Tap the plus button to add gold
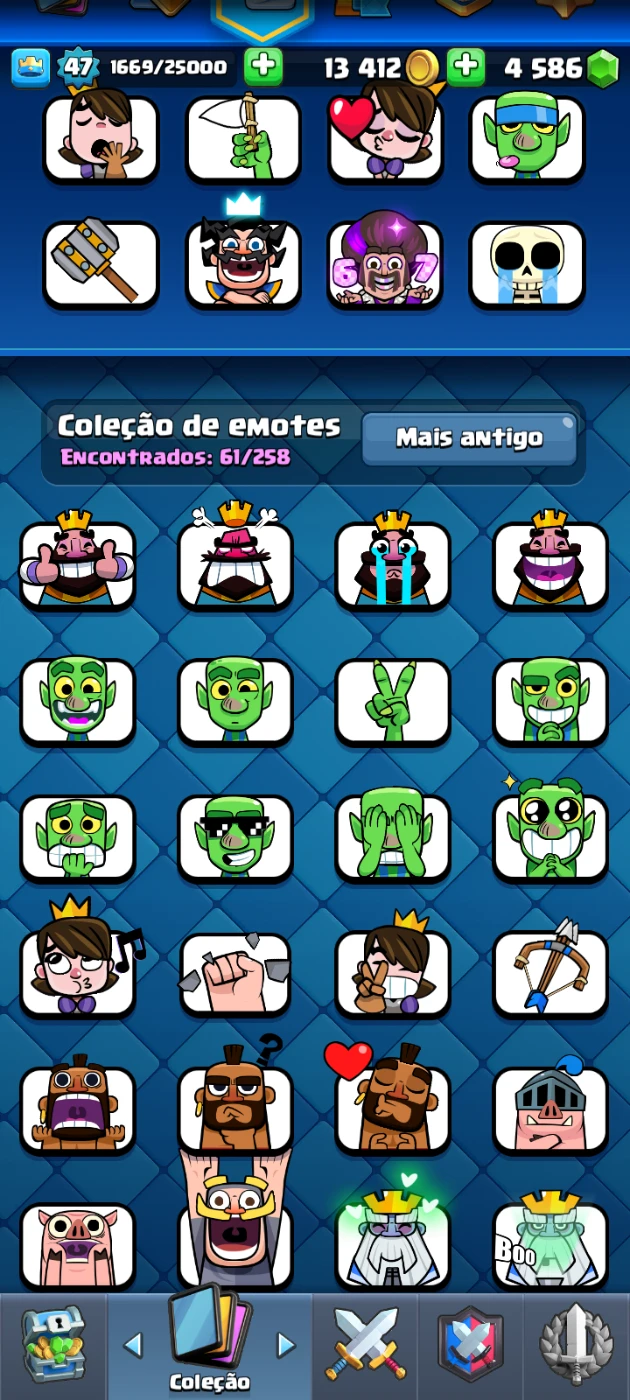Screen dimensions: 630x1400 click(x=263, y=67)
